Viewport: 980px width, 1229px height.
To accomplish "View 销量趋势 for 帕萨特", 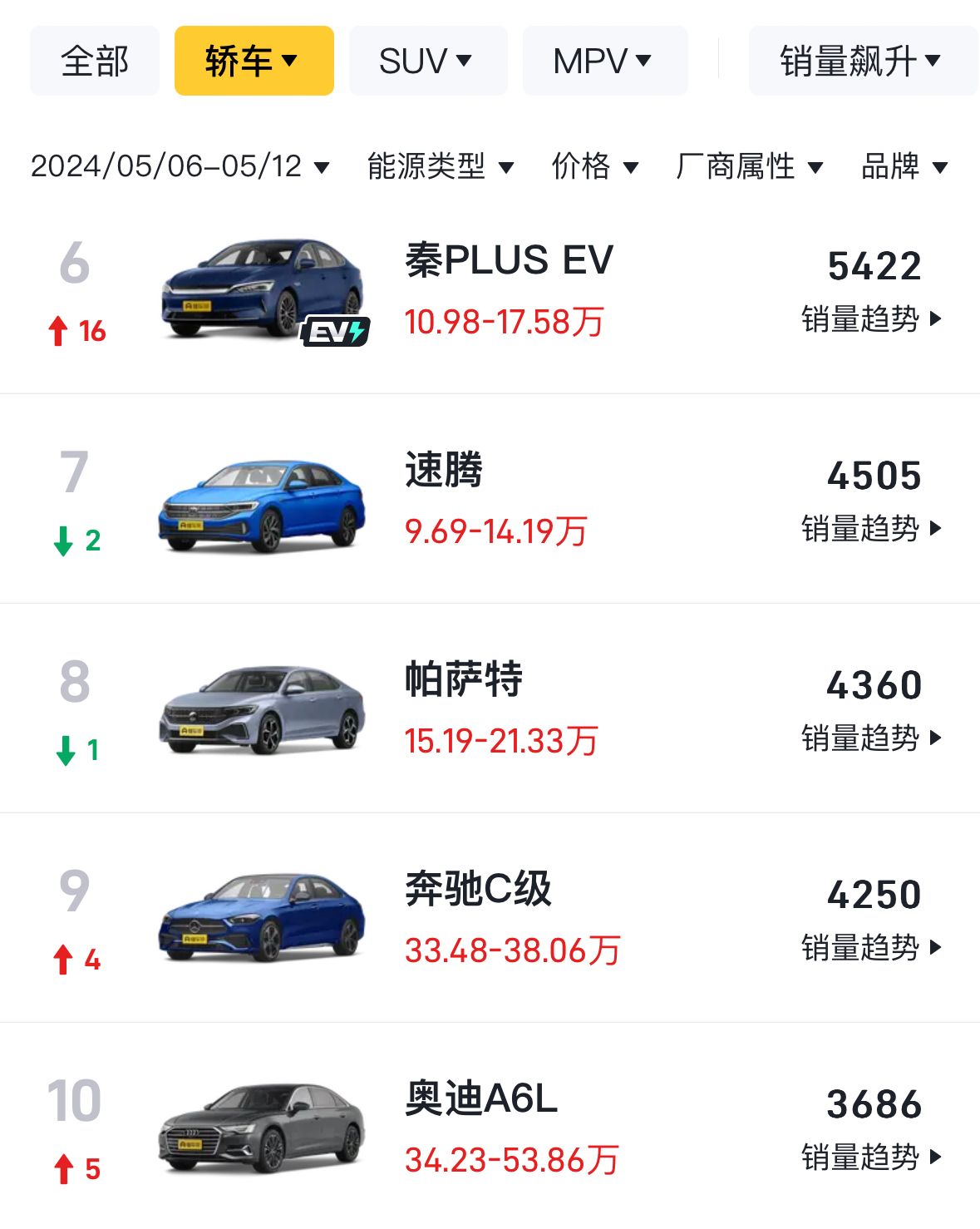I will (x=871, y=738).
